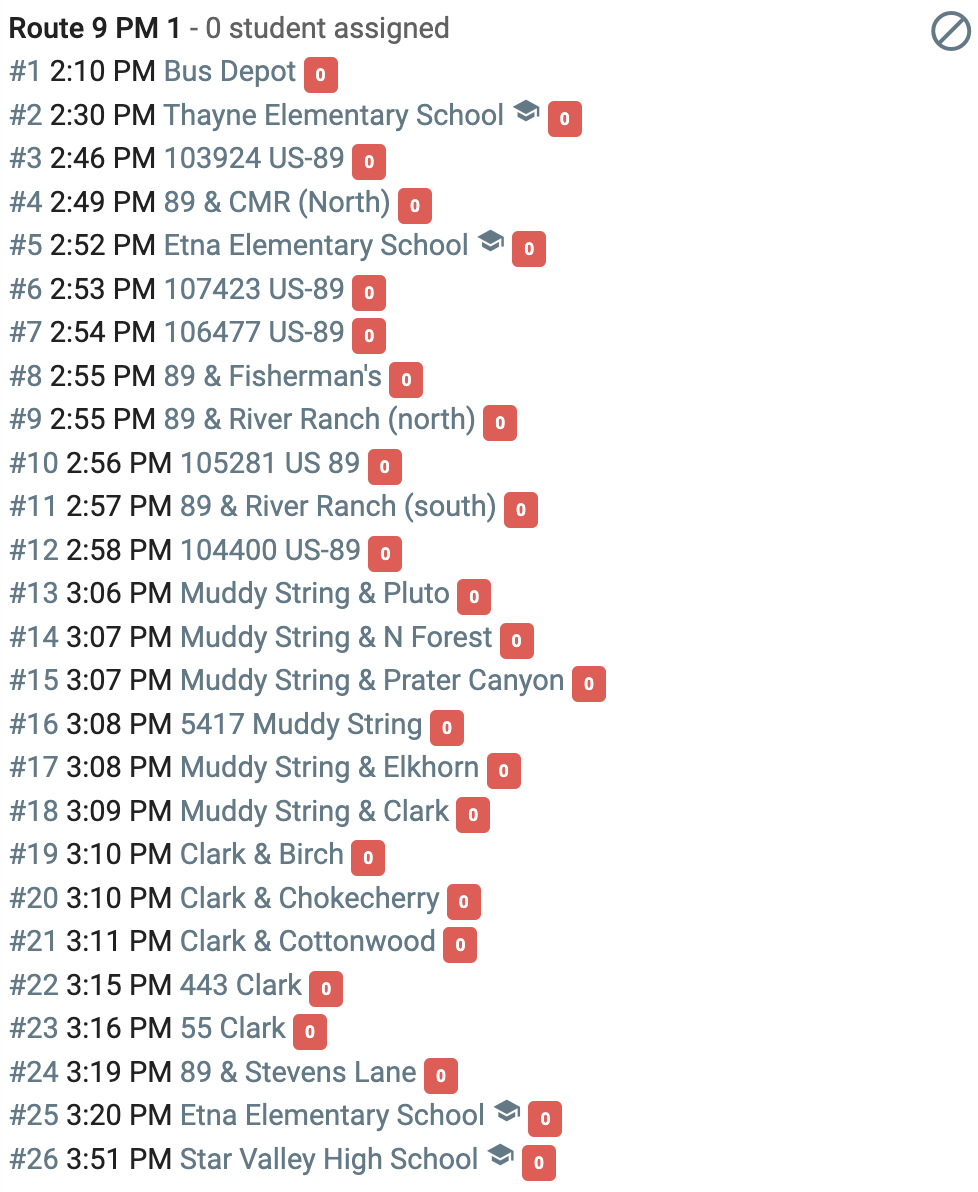
Task: Open Muddy String & Prater Canyon stop
Action: (372, 680)
